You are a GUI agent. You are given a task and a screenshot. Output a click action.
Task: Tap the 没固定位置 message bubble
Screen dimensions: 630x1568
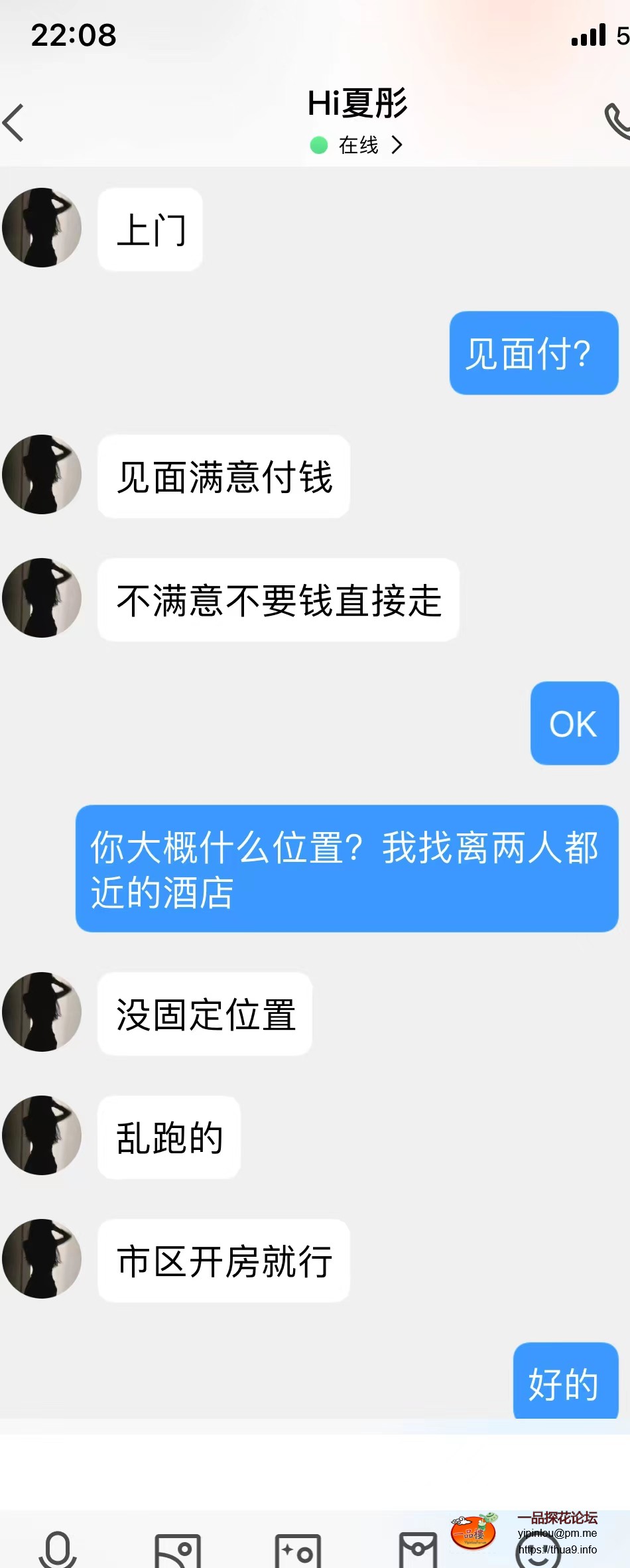[204, 1013]
